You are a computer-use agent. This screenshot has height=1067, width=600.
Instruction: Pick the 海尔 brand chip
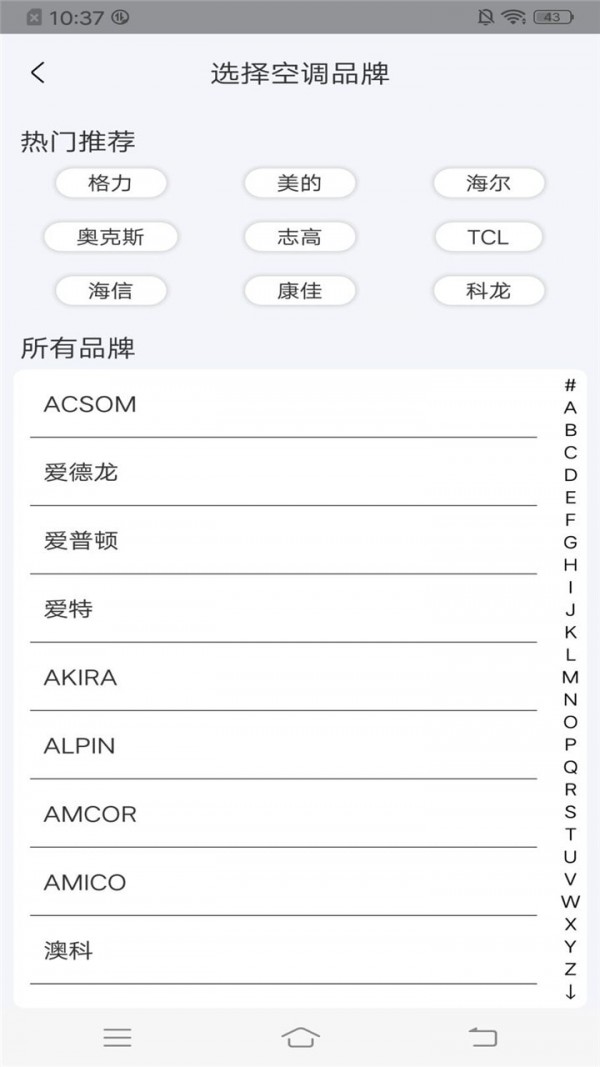click(488, 184)
